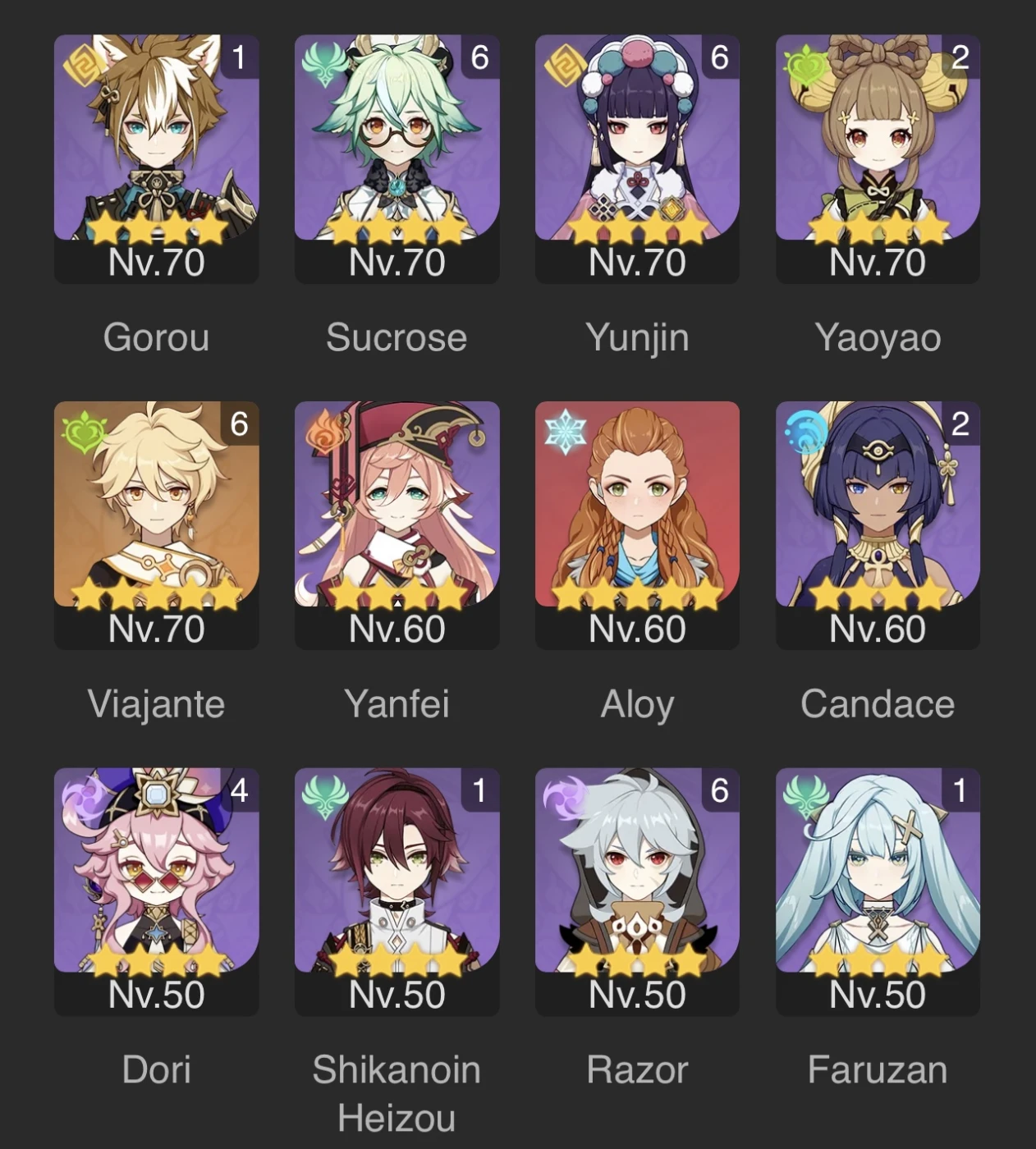Open the Faruzan character card

878,881
